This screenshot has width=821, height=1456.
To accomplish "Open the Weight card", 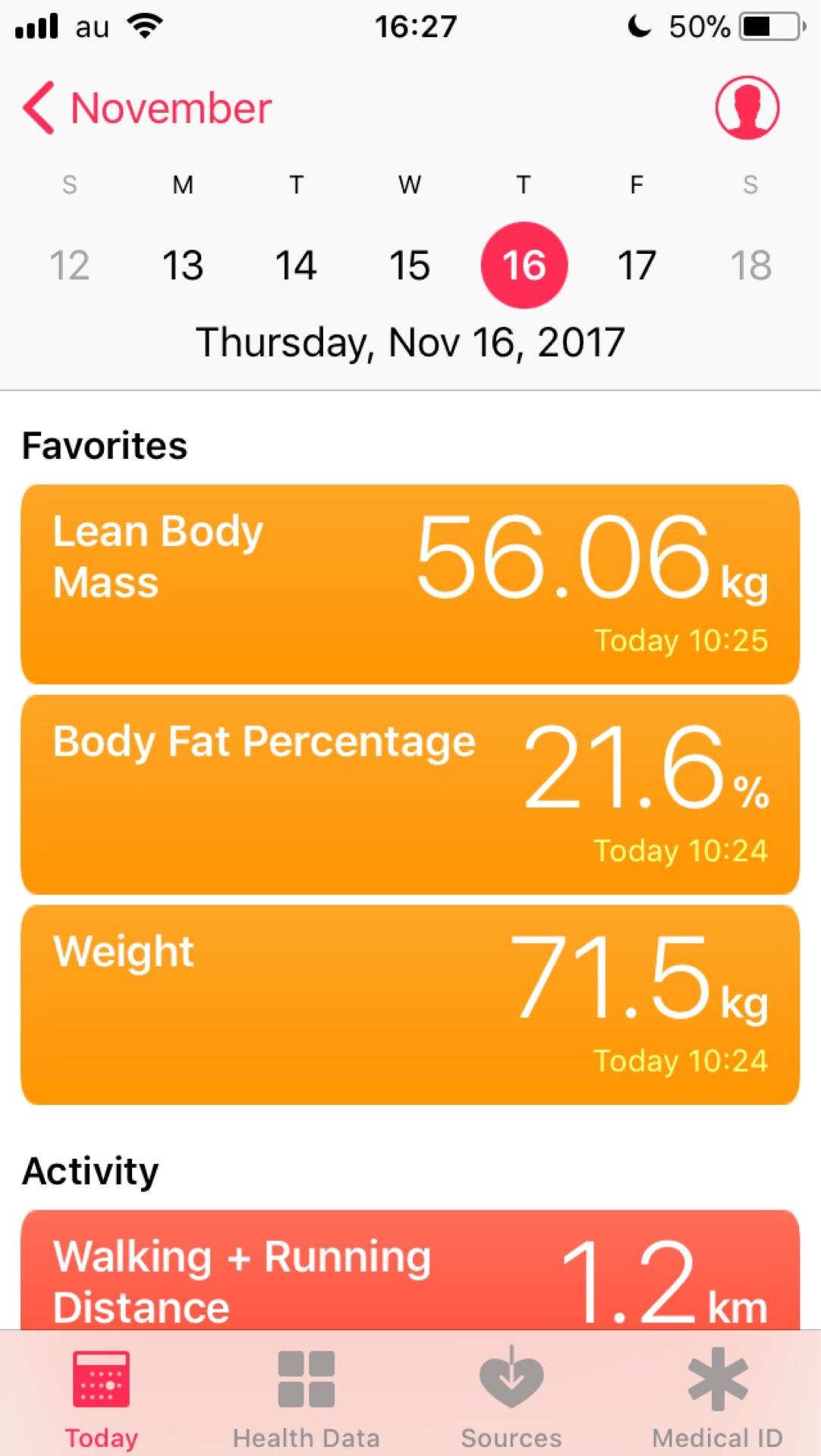I will point(410,1004).
